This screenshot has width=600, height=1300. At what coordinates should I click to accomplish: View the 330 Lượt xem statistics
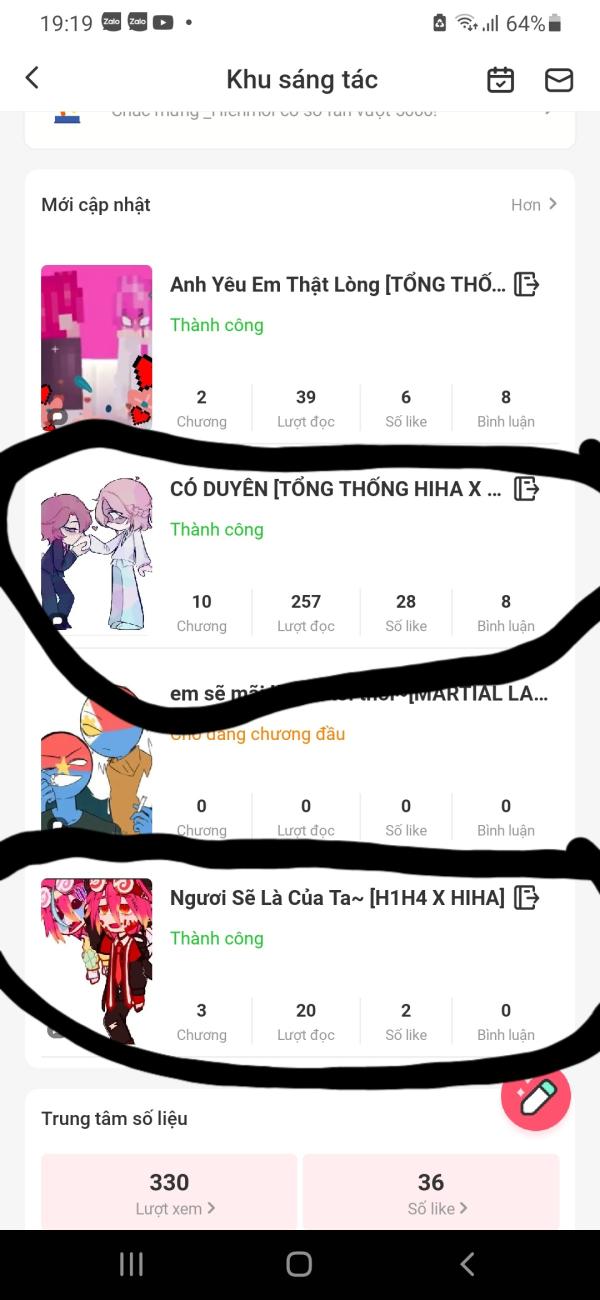click(x=169, y=1193)
